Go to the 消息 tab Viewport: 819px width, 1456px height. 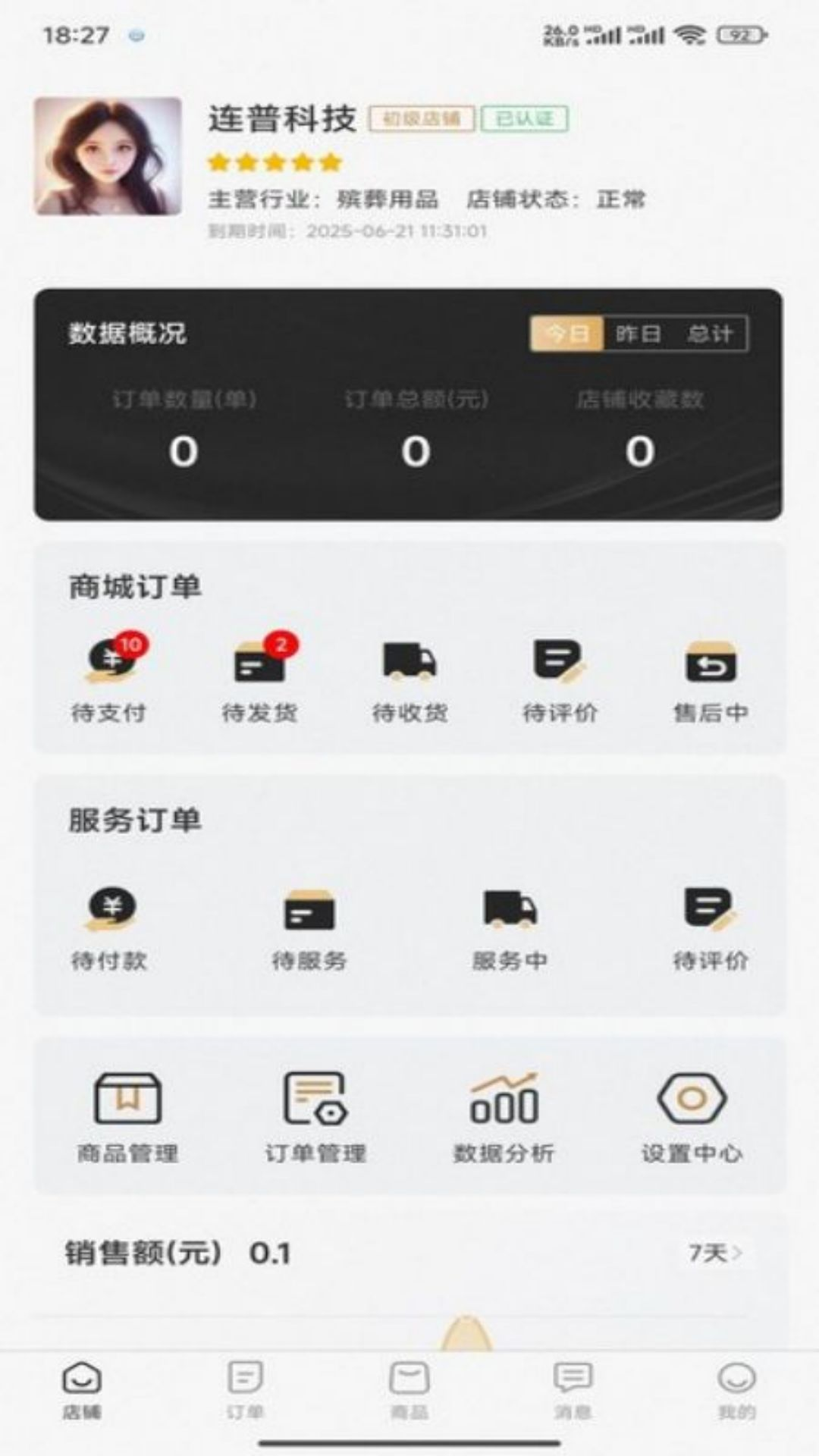coord(573,1391)
